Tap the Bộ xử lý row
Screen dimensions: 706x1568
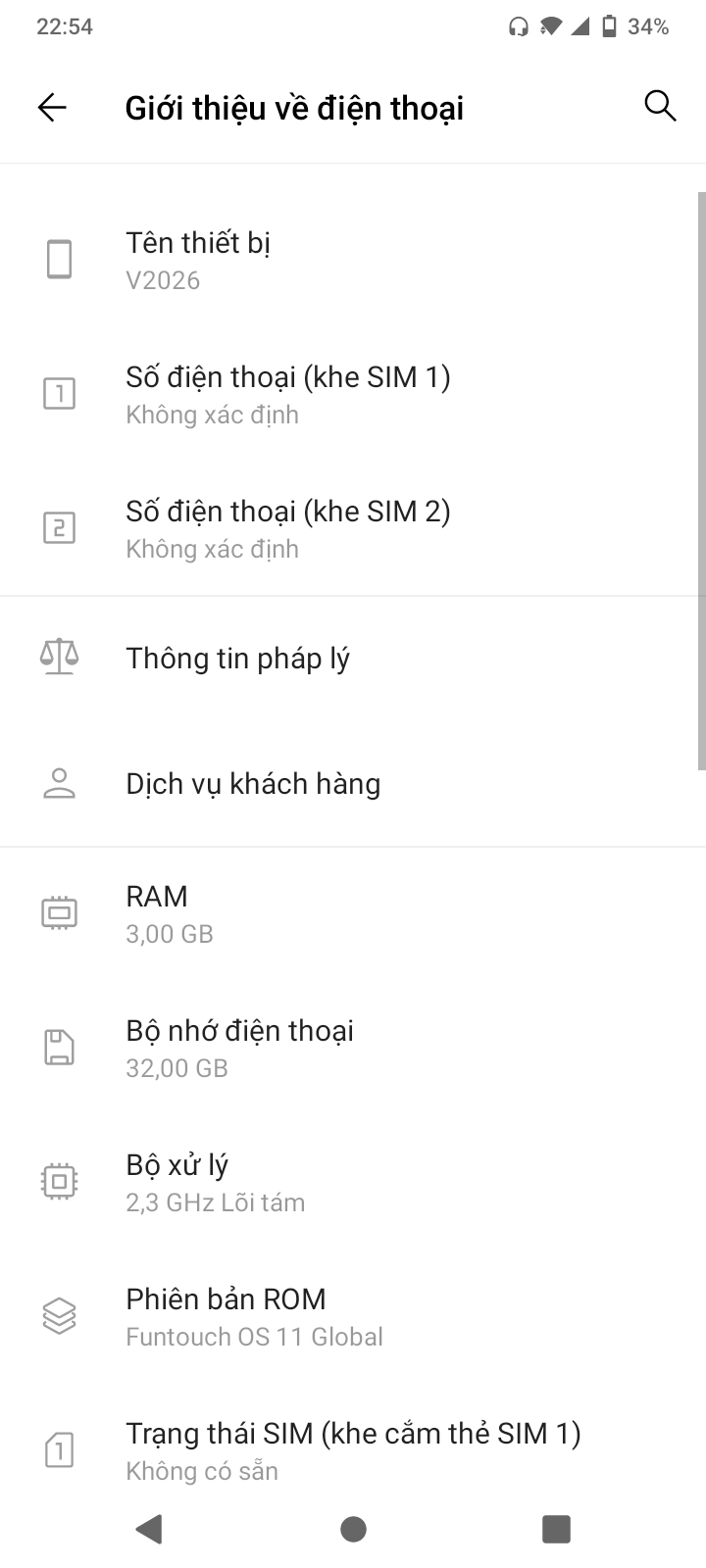(353, 1182)
